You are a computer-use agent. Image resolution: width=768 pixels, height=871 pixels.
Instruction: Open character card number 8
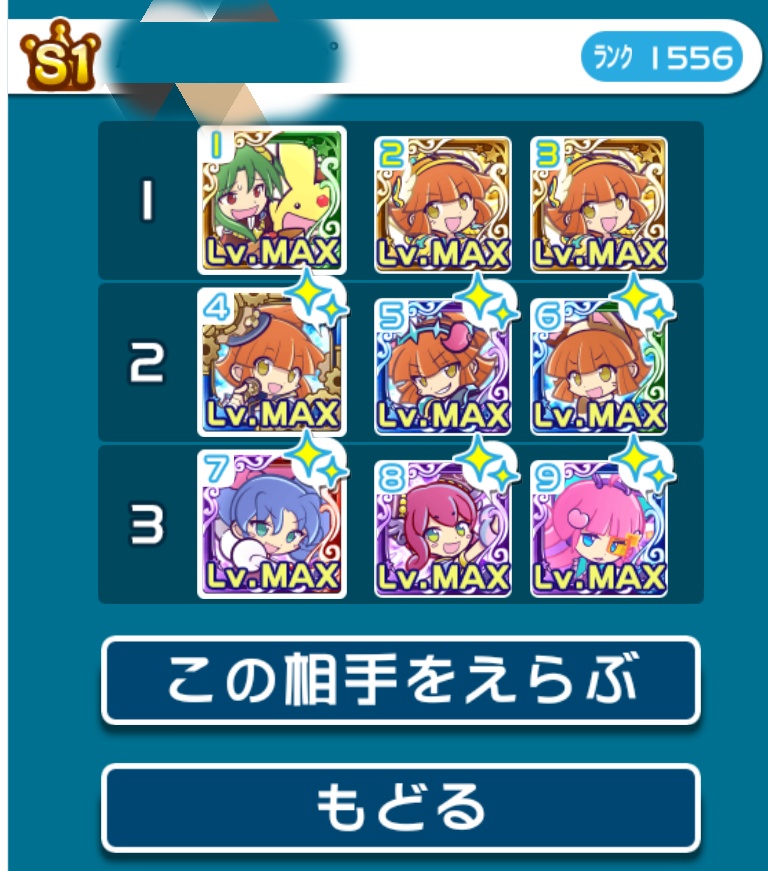[x=443, y=526]
